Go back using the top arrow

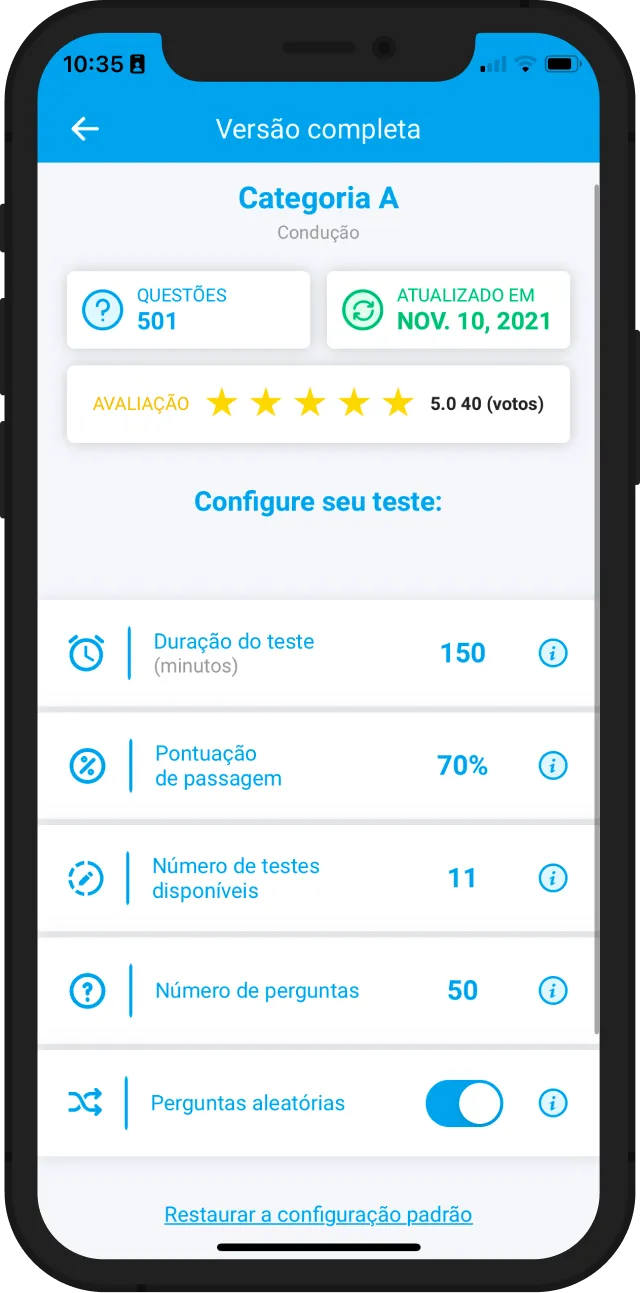click(85, 129)
